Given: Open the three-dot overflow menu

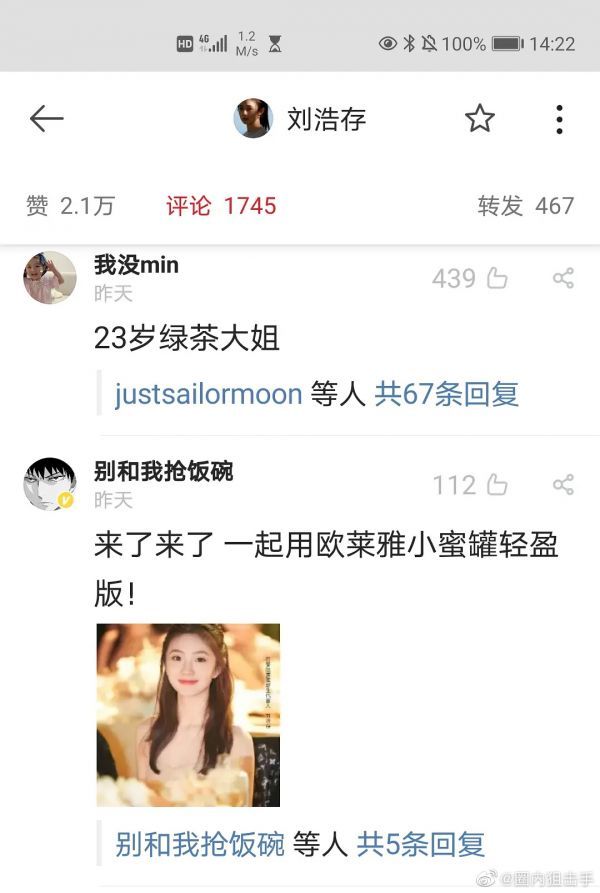Looking at the screenshot, I should (x=559, y=119).
